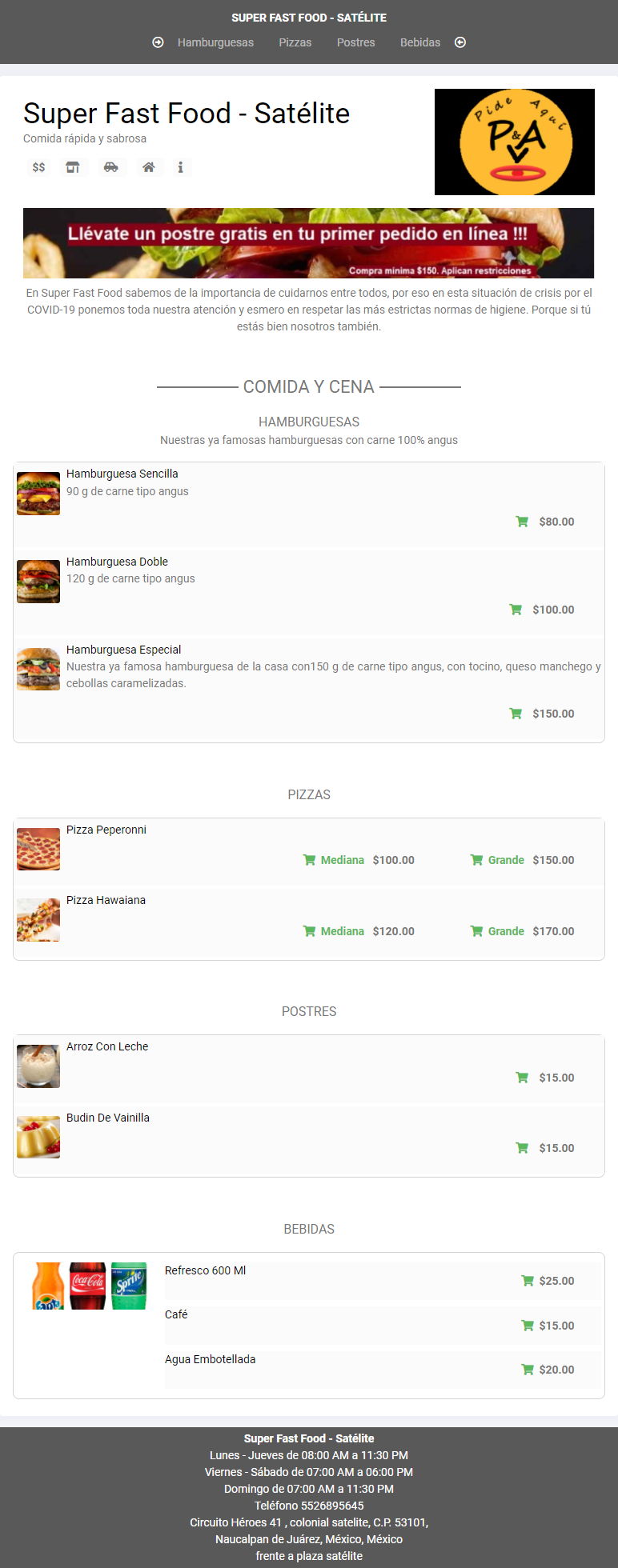618x1568 pixels.
Task: Select Bebidas in the top menu
Action: pyautogui.click(x=419, y=42)
